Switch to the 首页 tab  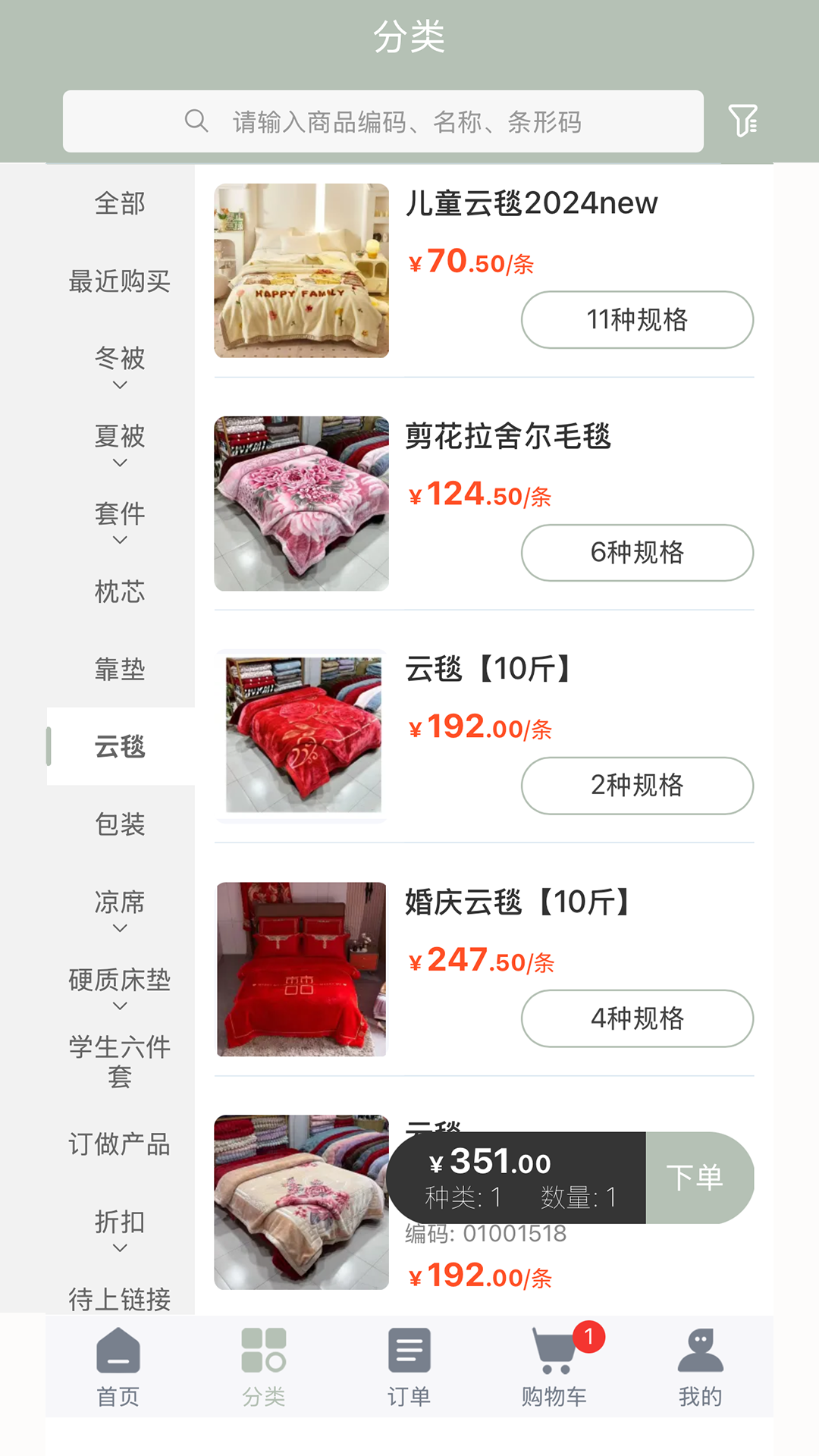[x=118, y=1366]
